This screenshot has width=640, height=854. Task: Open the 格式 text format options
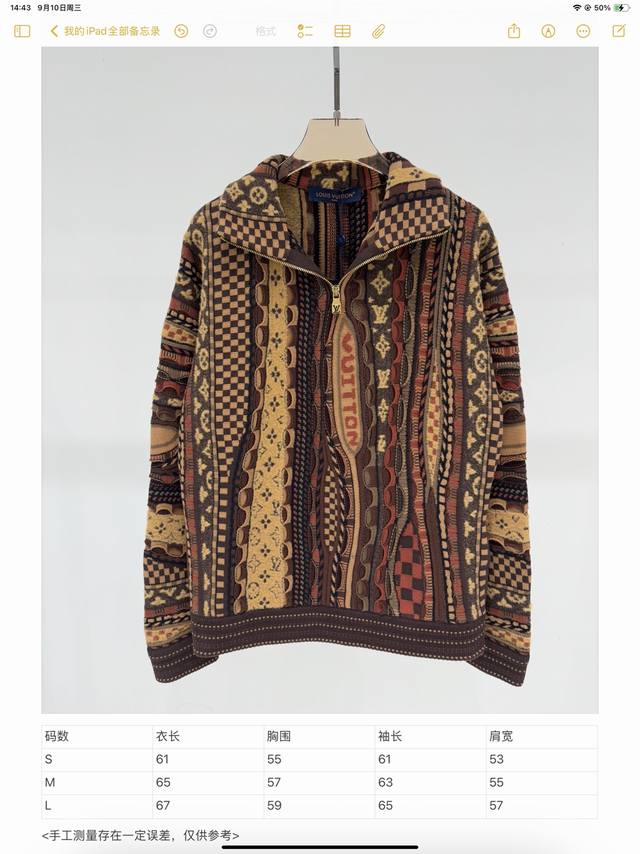[x=265, y=31]
